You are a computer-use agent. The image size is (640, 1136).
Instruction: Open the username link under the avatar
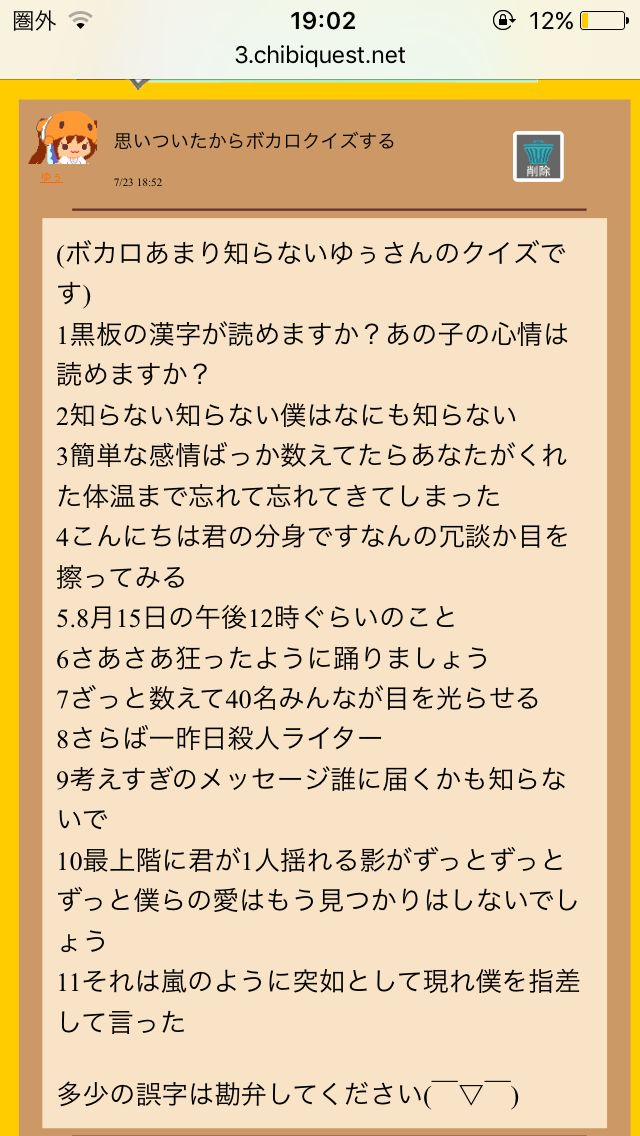click(x=51, y=178)
